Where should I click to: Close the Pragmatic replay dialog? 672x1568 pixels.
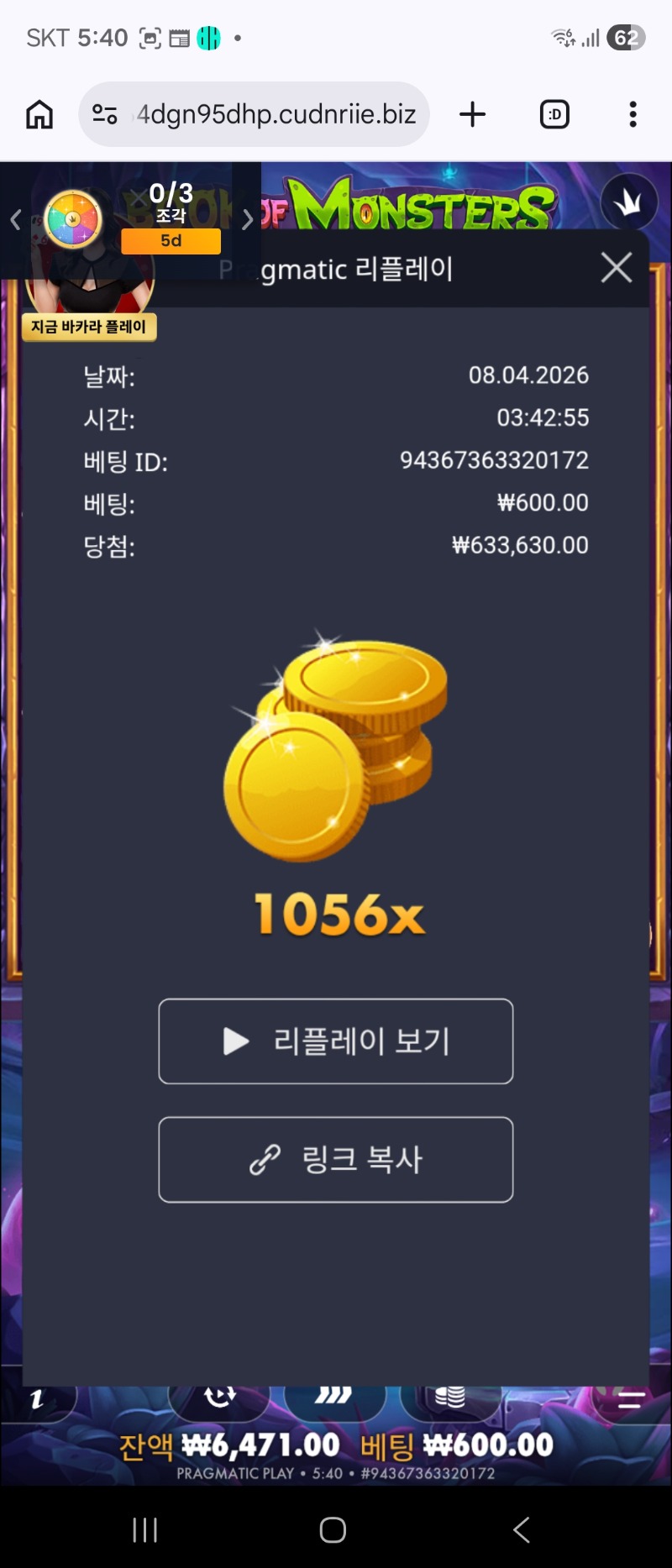(616, 268)
